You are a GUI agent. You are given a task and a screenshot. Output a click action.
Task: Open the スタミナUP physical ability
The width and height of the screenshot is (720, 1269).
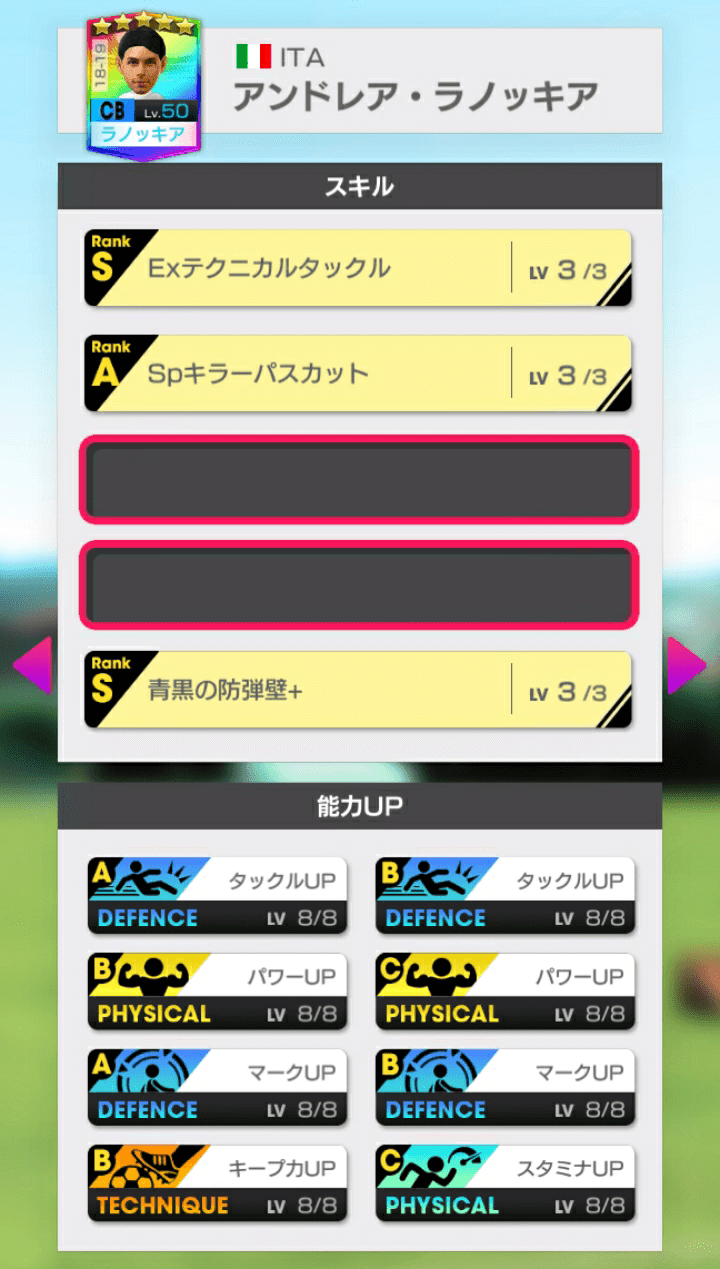[505, 1183]
